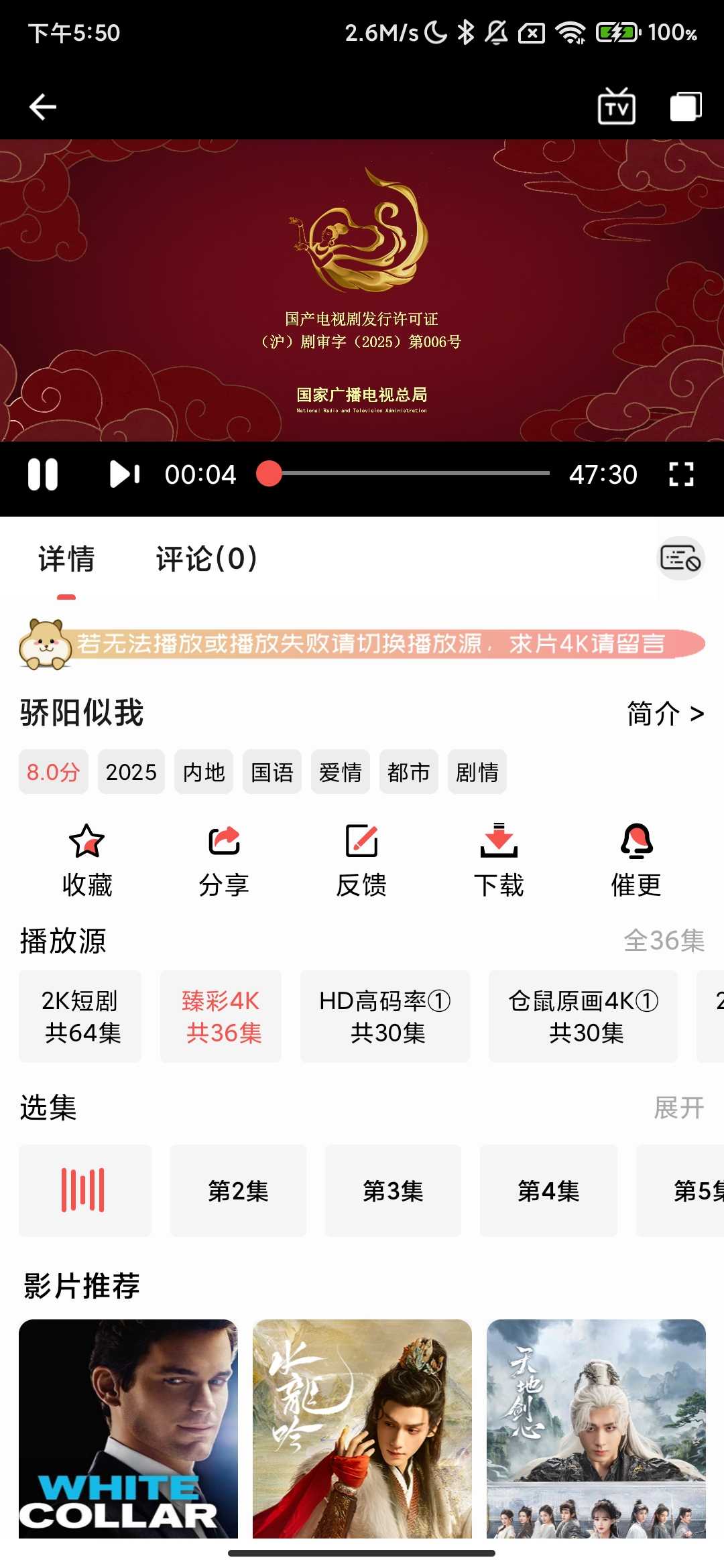The image size is (724, 1568).
Task: Open TV casting with the TV icon
Action: [x=615, y=106]
